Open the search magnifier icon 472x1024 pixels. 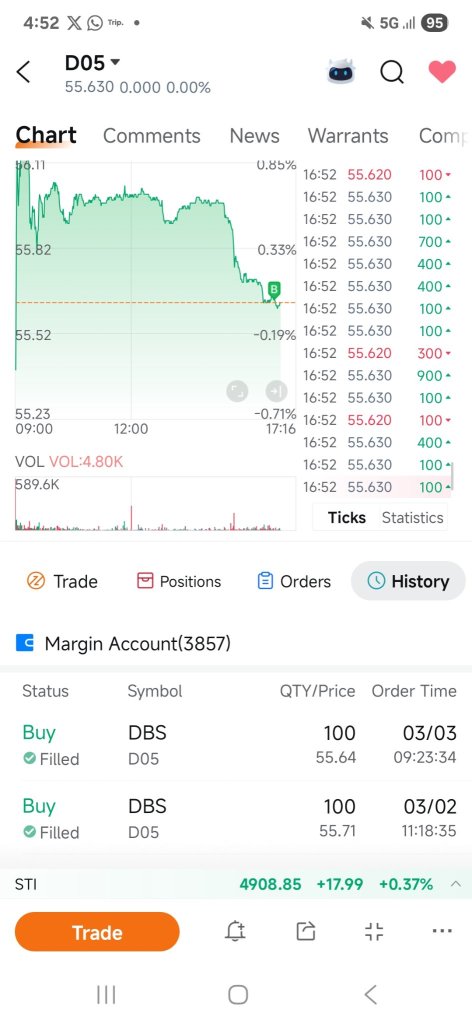point(392,72)
